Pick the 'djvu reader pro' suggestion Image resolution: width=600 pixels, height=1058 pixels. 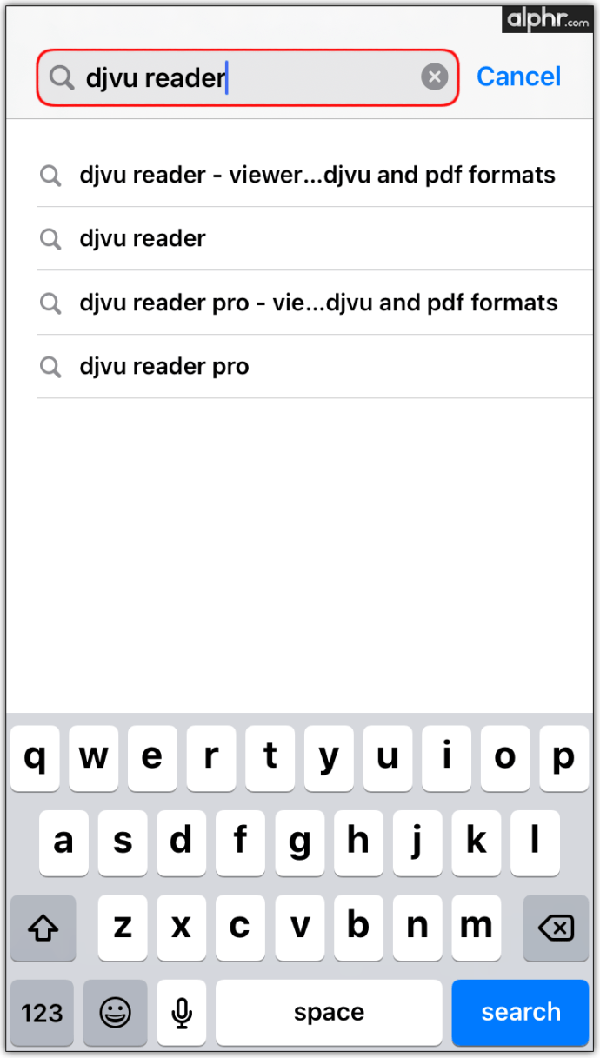point(164,366)
